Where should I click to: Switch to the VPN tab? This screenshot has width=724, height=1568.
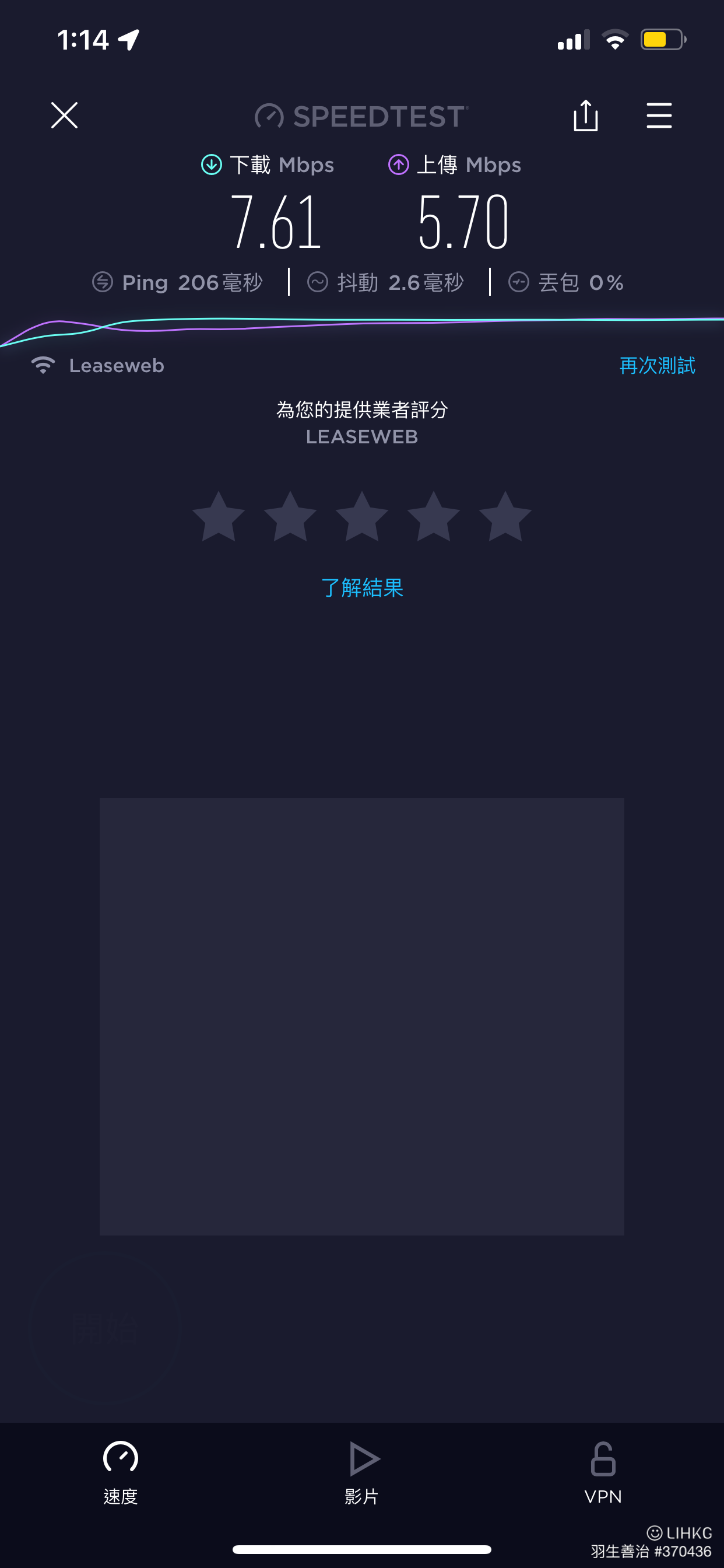pos(603,1472)
